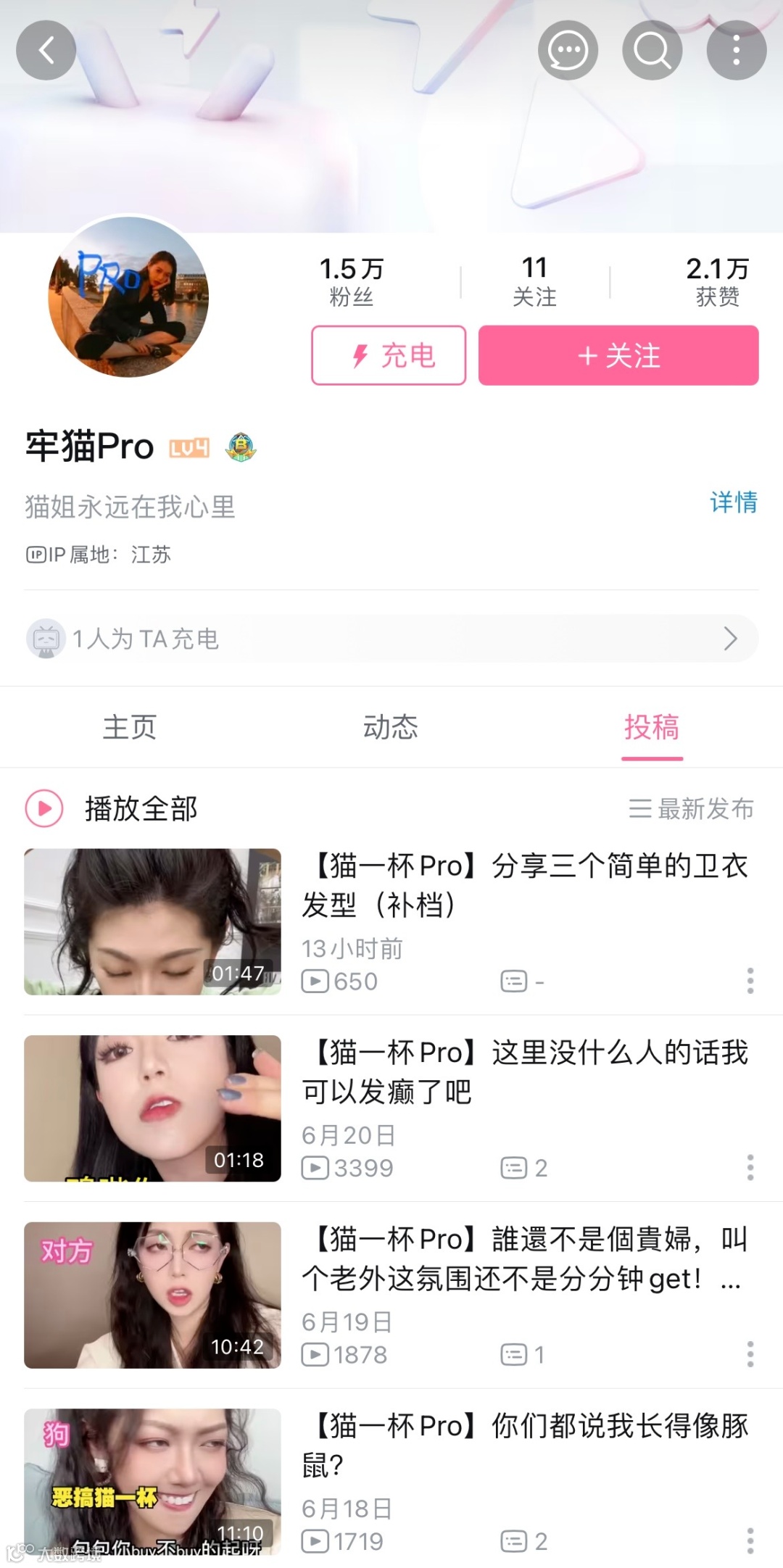The image size is (783, 1568).
Task: Change sort order from 最新发布
Action: 691,808
